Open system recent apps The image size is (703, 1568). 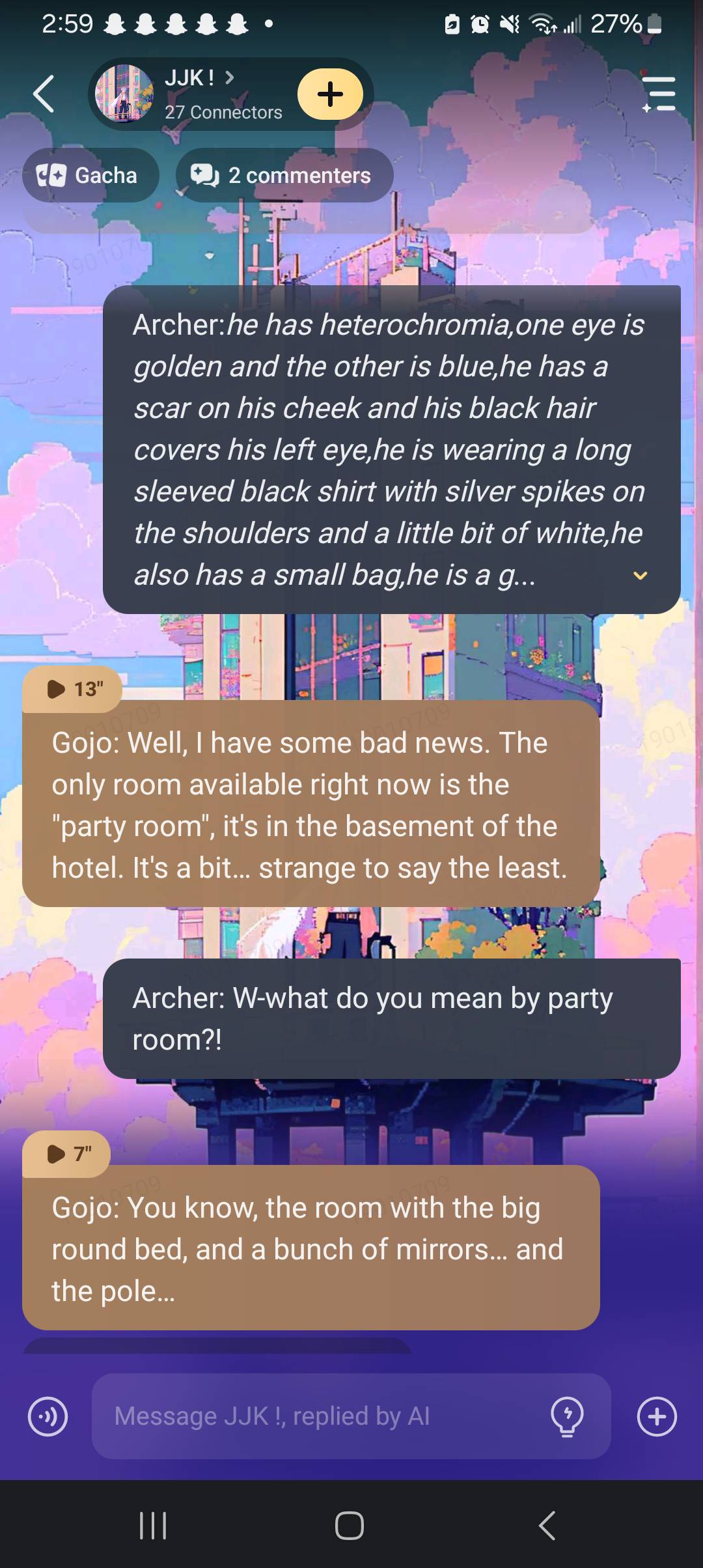pyautogui.click(x=154, y=1525)
